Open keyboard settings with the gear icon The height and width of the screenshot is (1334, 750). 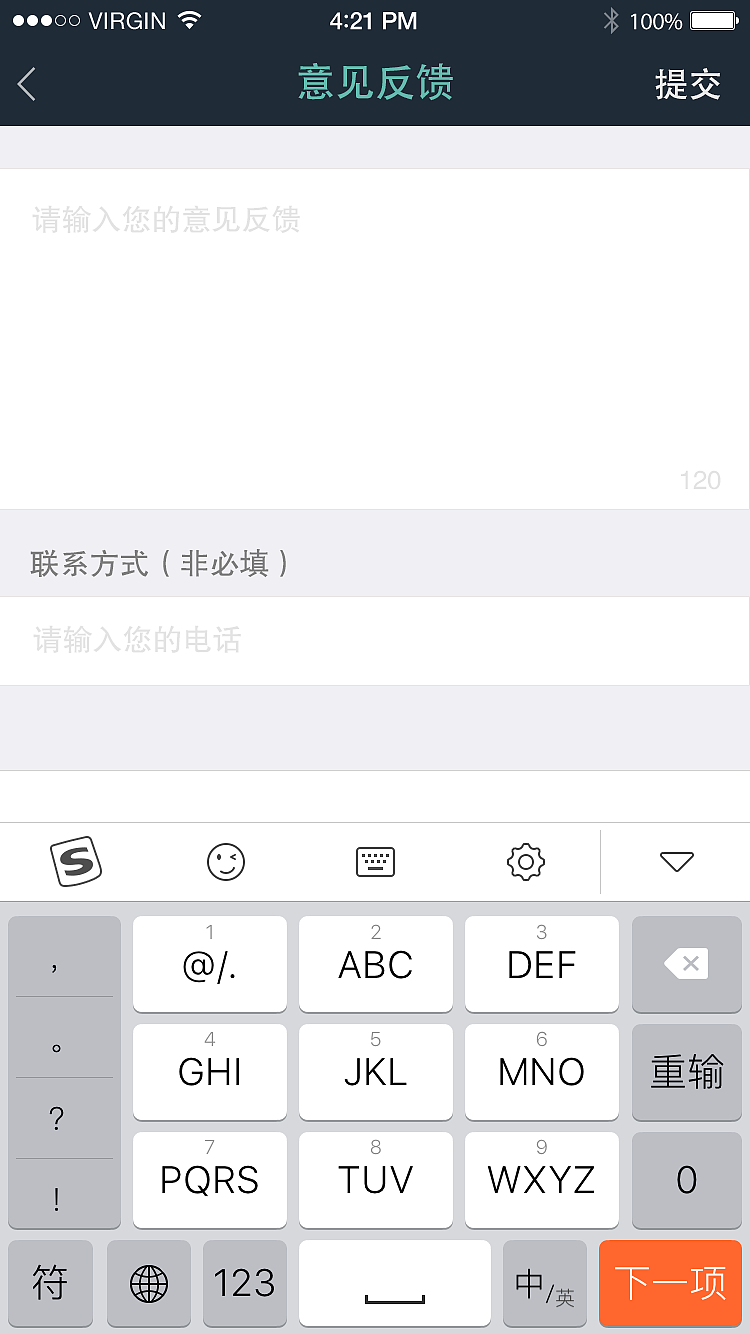[525, 861]
